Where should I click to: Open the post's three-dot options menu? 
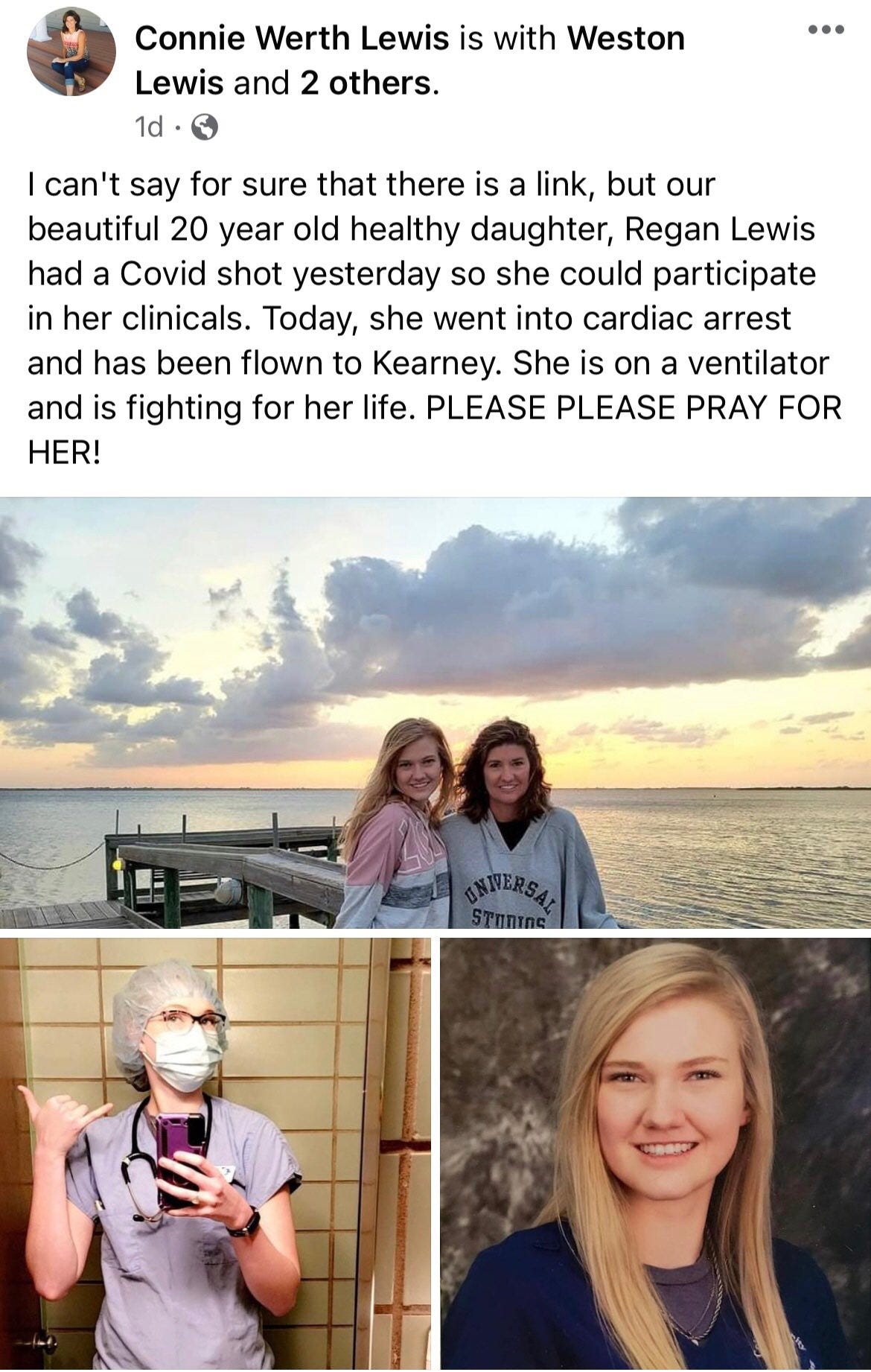pos(826,31)
